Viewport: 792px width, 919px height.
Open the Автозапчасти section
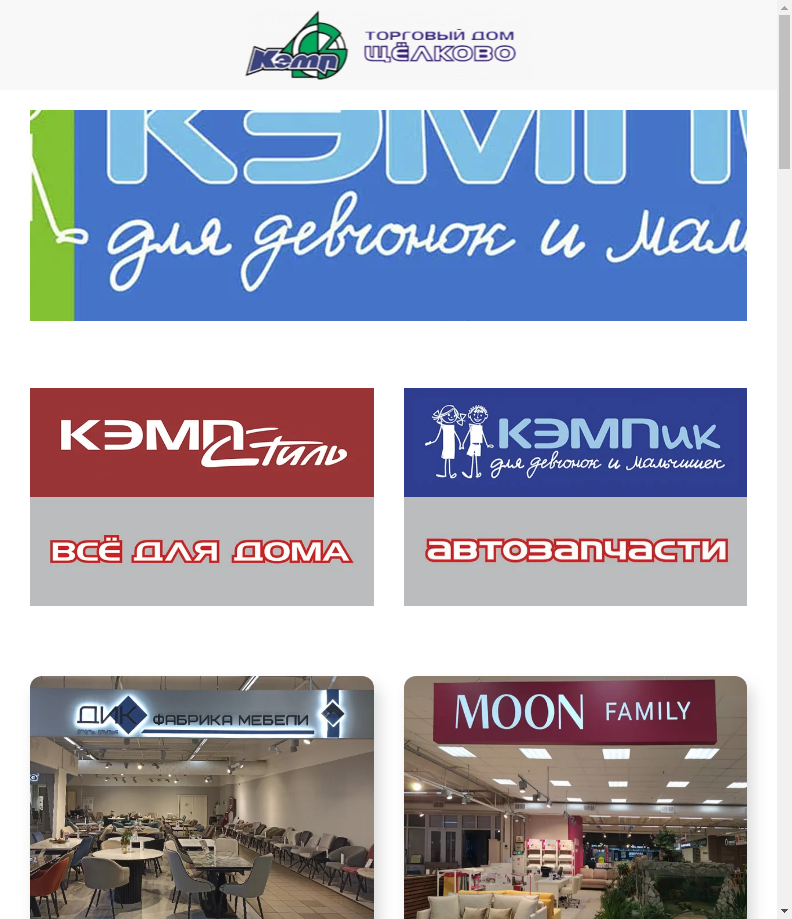(575, 551)
